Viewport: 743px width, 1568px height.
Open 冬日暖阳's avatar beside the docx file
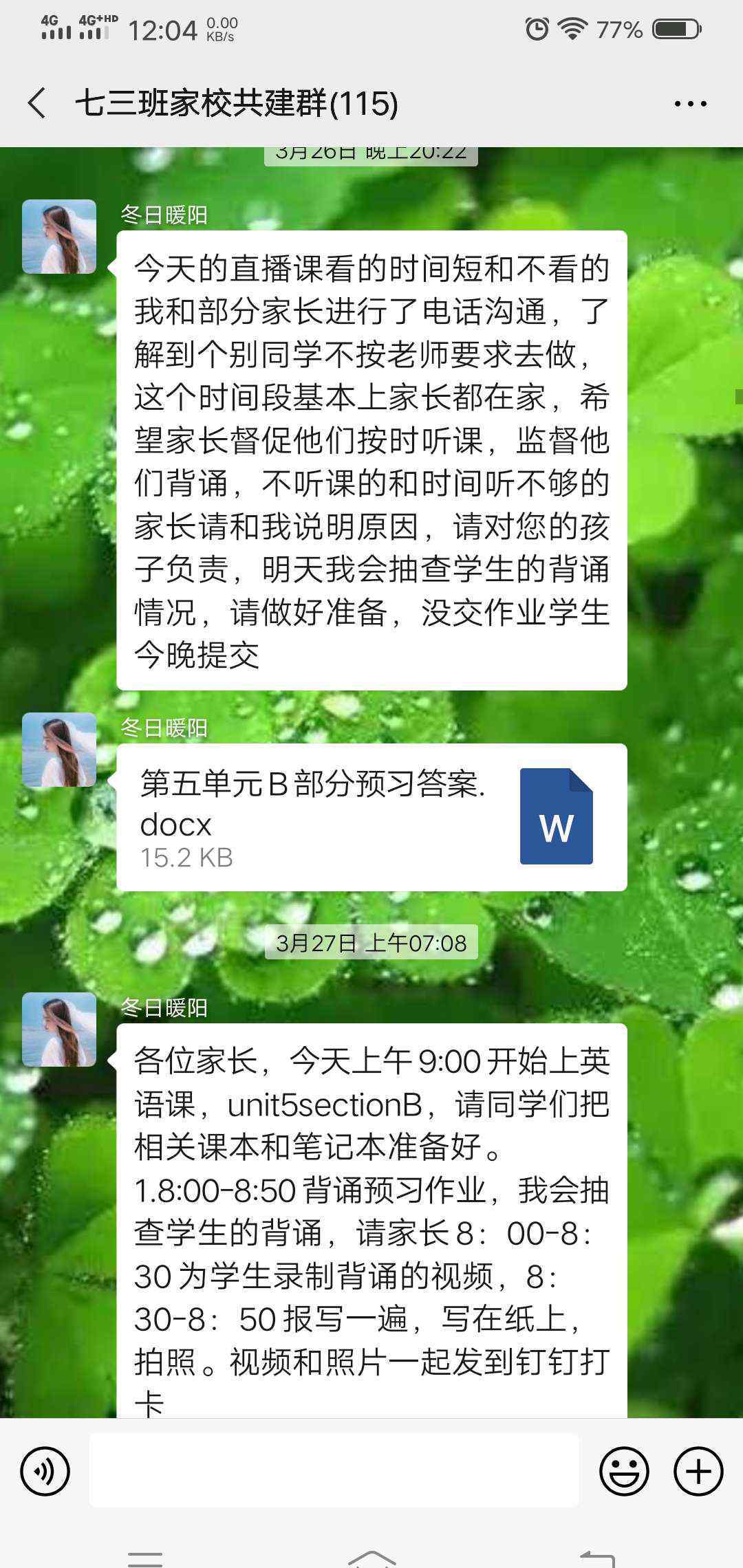pos(59,750)
